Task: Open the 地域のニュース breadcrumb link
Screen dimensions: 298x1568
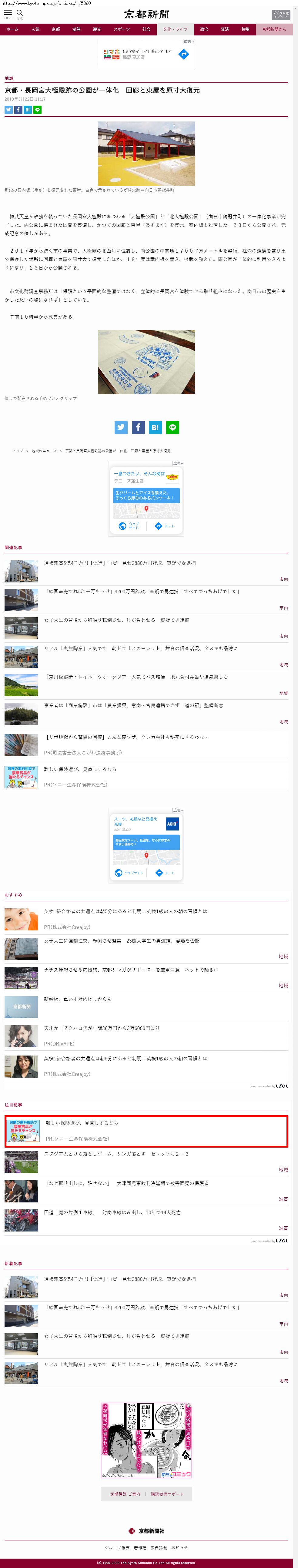Action: click(x=44, y=451)
